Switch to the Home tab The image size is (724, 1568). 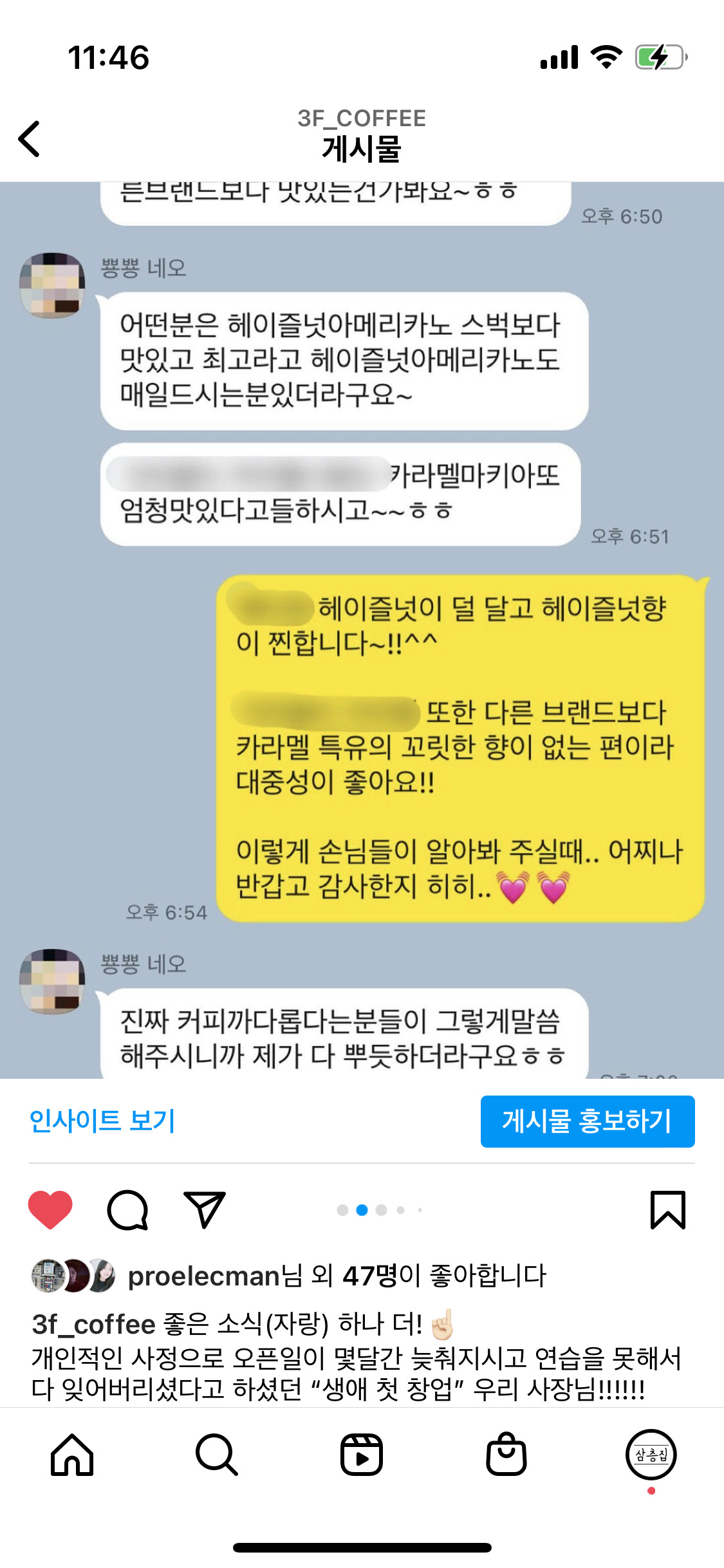coord(72,1455)
